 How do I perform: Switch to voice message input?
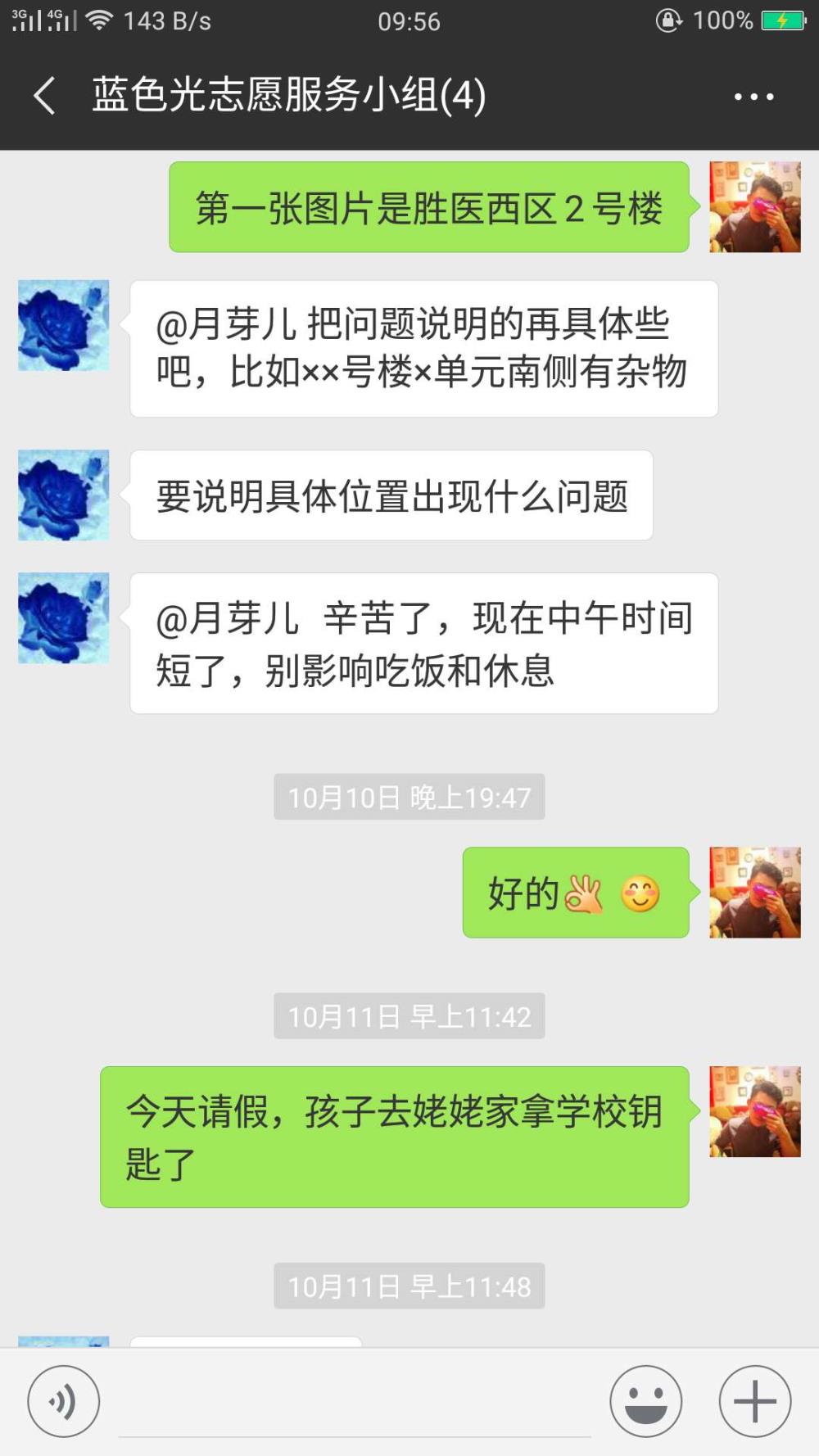pos(64,1401)
